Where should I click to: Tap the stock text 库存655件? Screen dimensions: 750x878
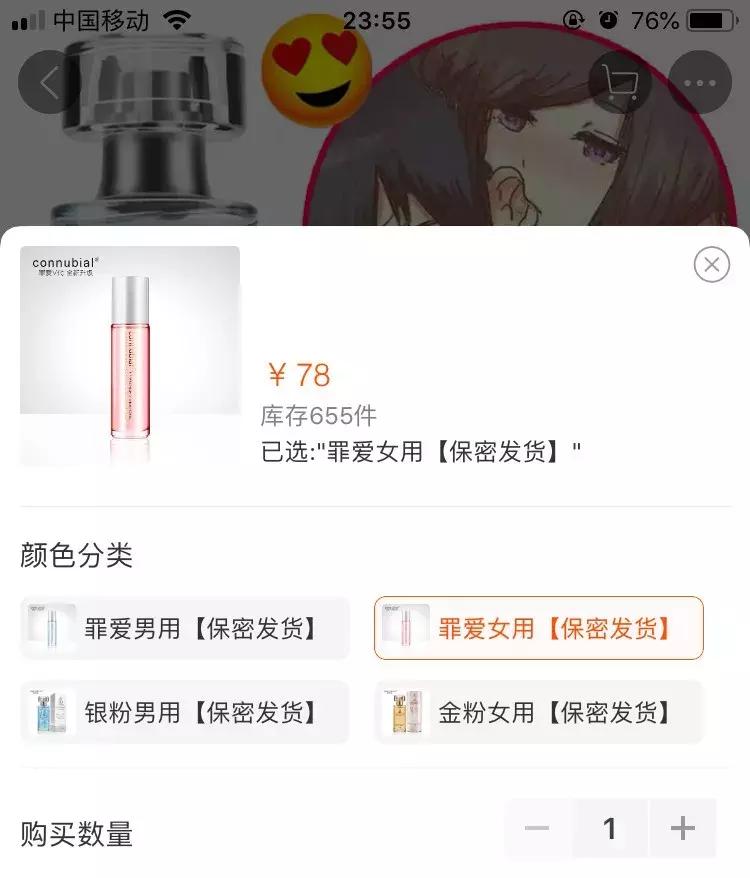[320, 415]
